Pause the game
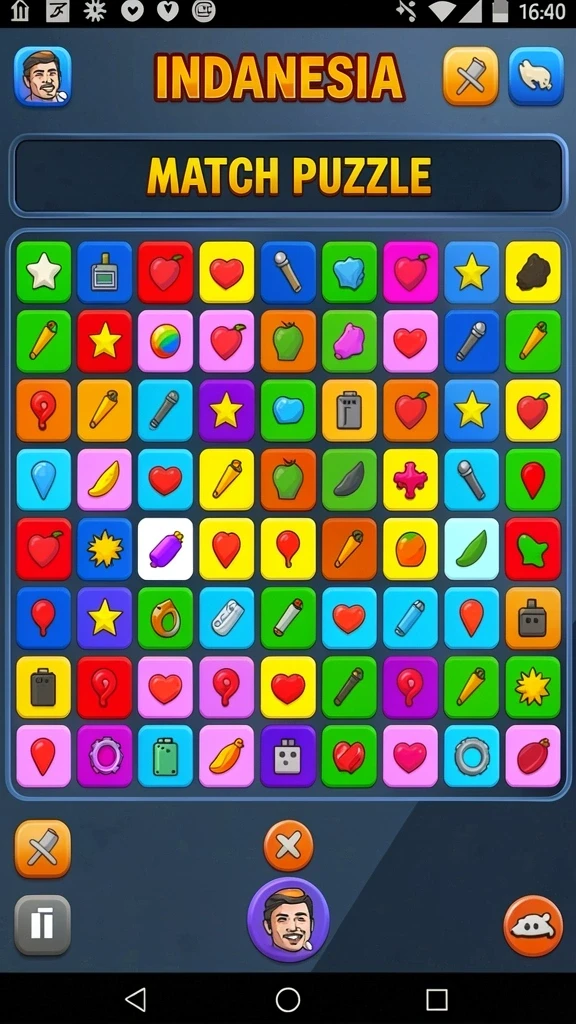This screenshot has width=576, height=1024. [42, 925]
